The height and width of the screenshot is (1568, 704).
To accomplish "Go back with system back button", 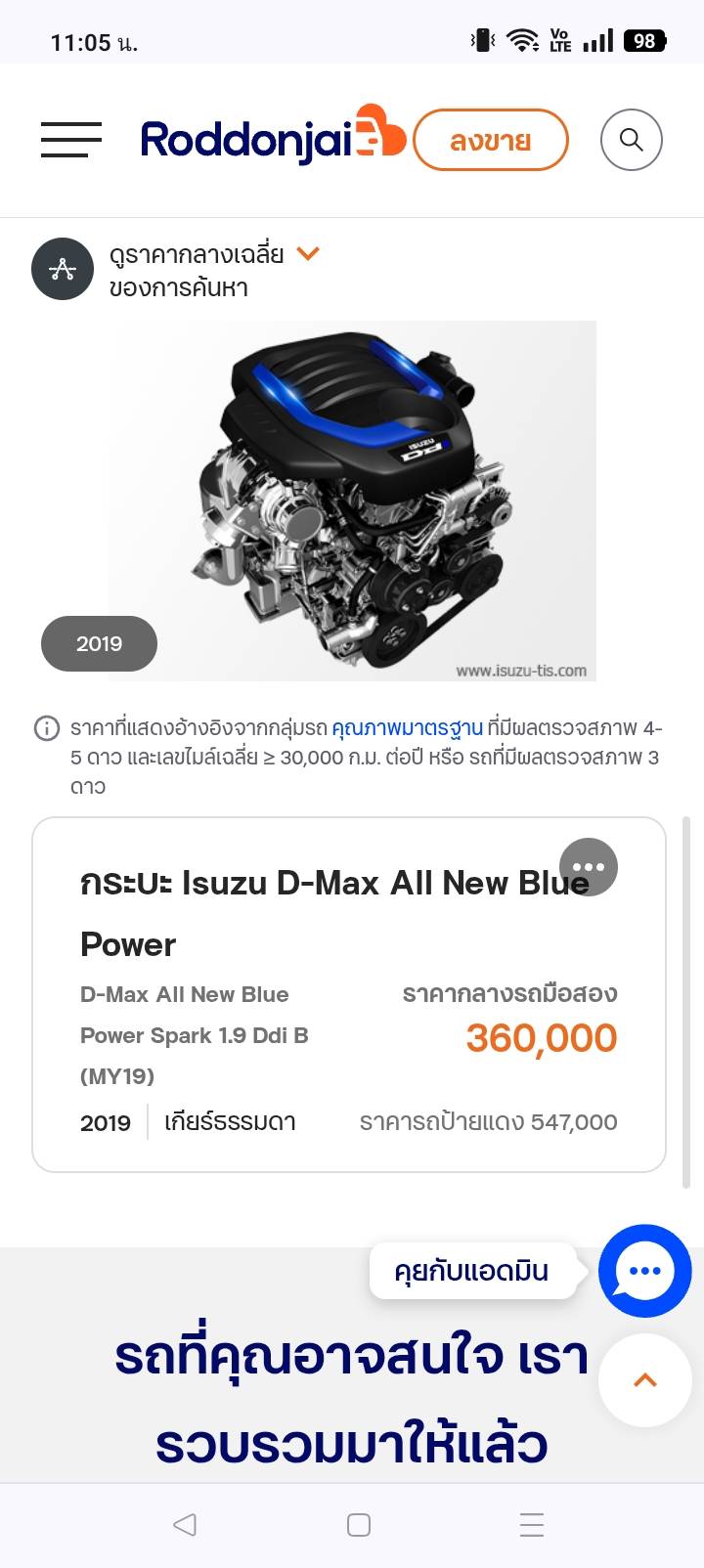I will [x=184, y=1524].
